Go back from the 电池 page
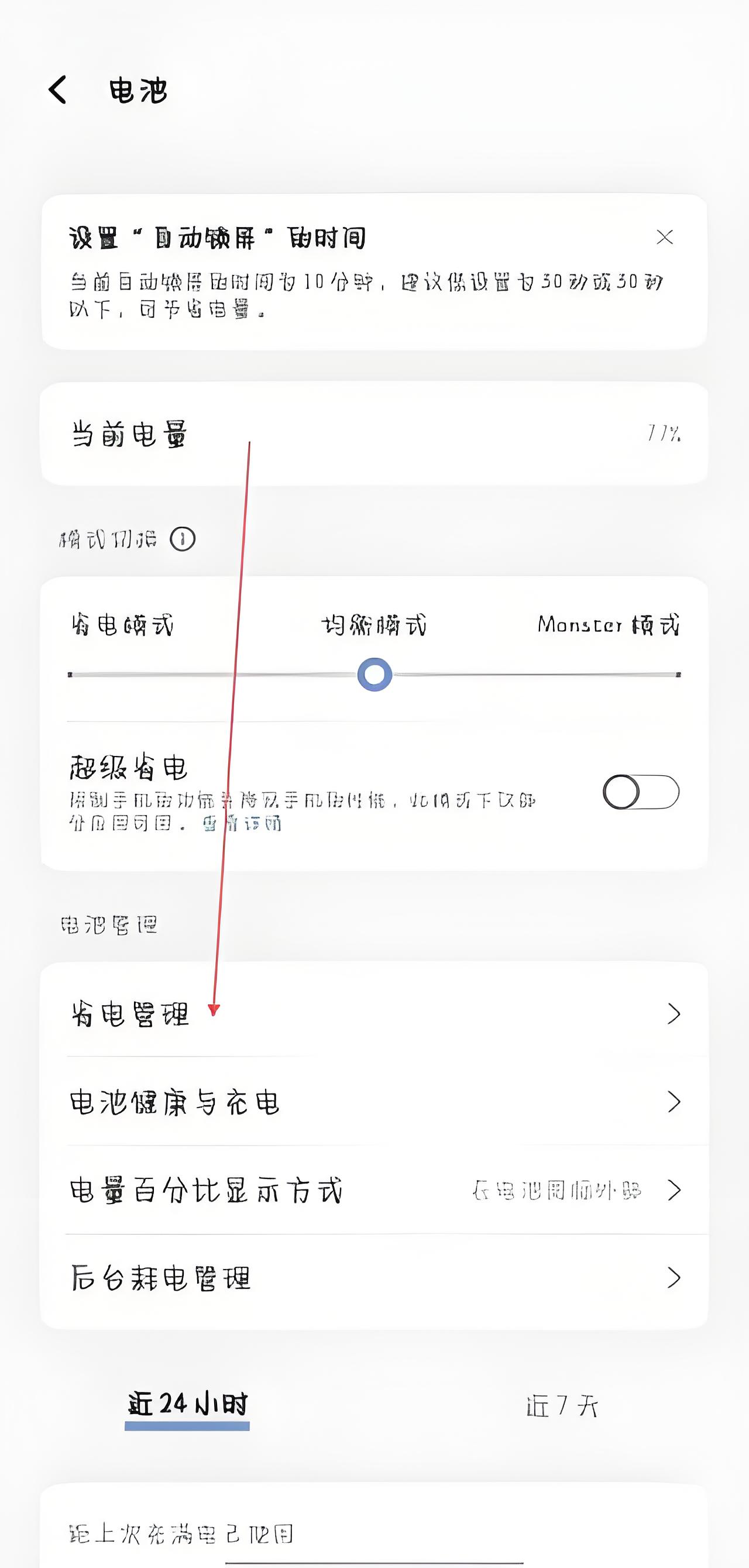This screenshot has height=1568, width=749. pos(58,90)
